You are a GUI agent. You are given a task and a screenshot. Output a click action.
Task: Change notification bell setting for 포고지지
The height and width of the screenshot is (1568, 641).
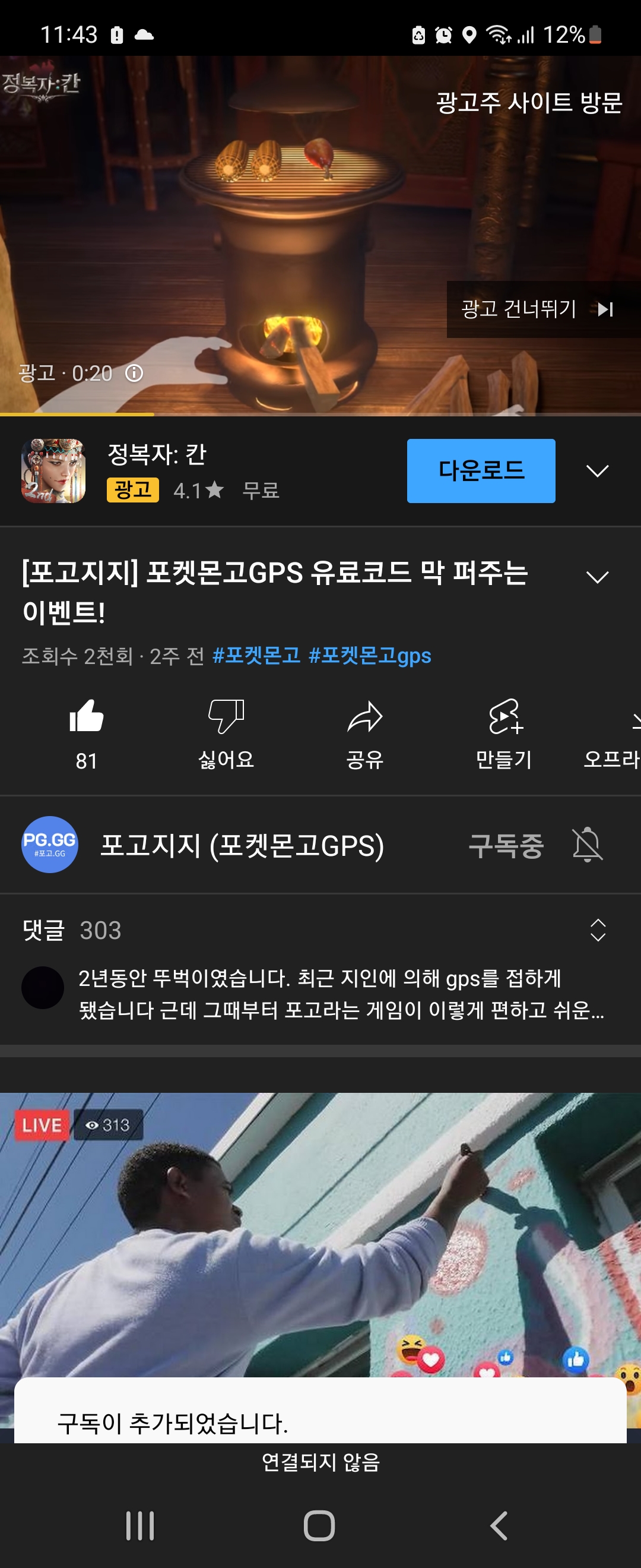(587, 845)
